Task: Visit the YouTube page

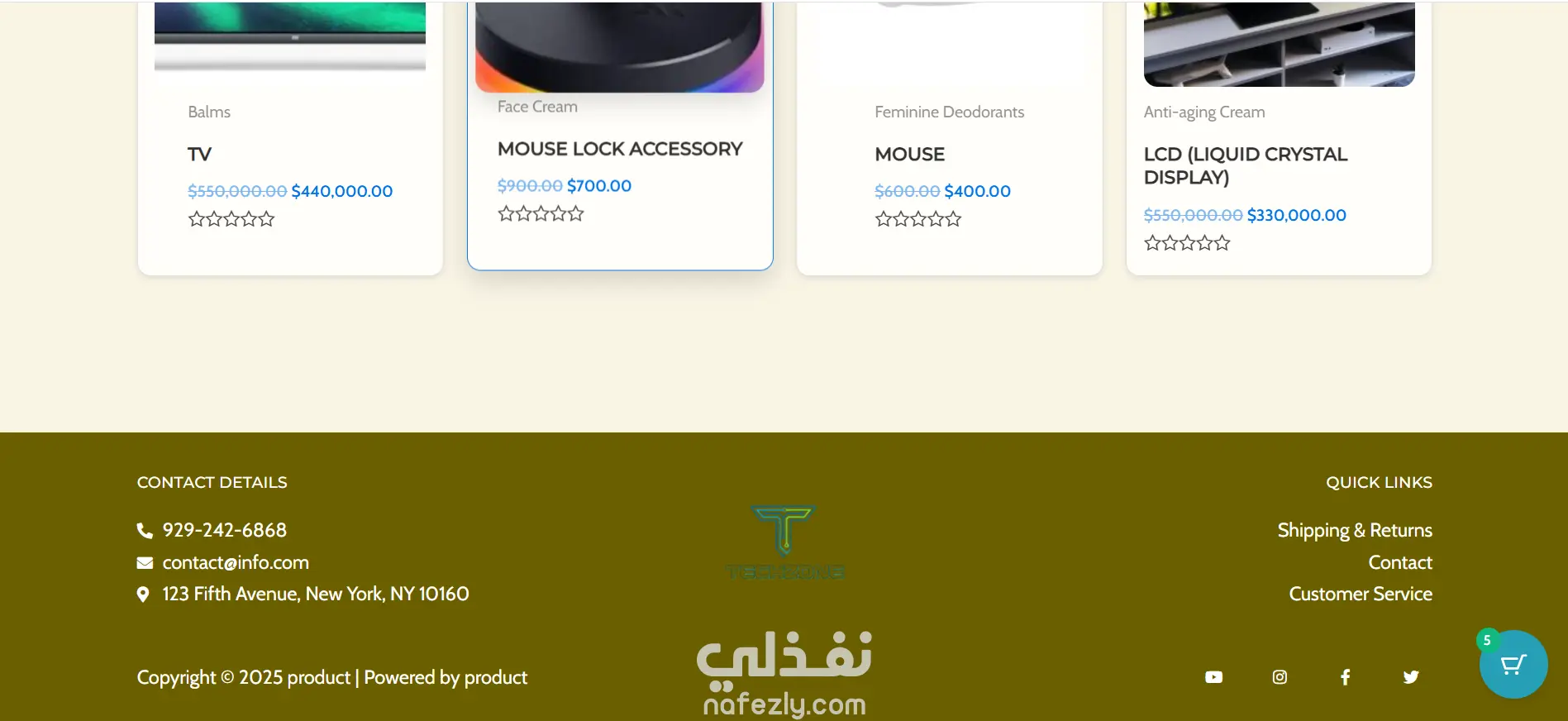Action: pyautogui.click(x=1213, y=677)
